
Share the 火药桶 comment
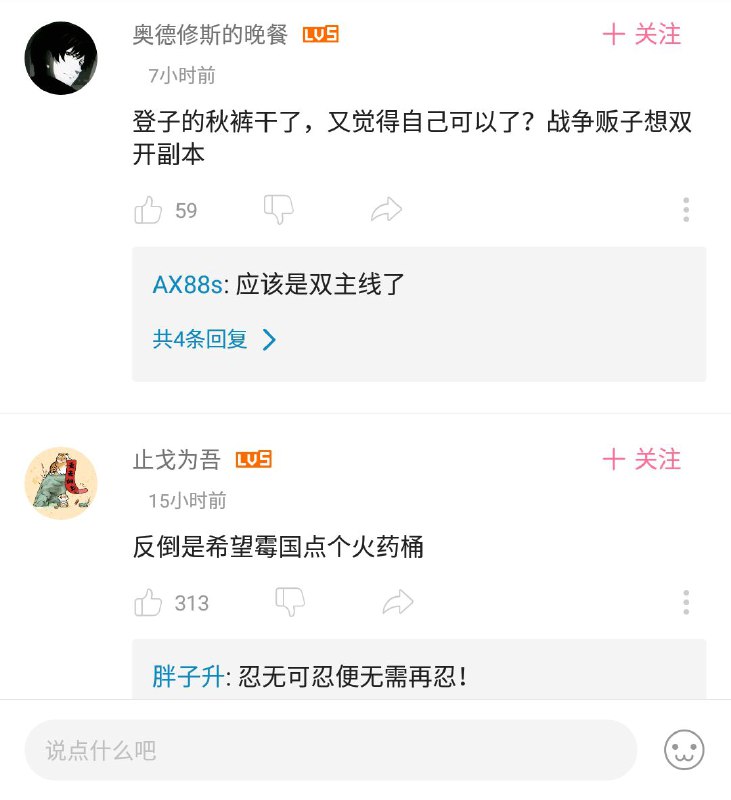pyautogui.click(x=398, y=602)
